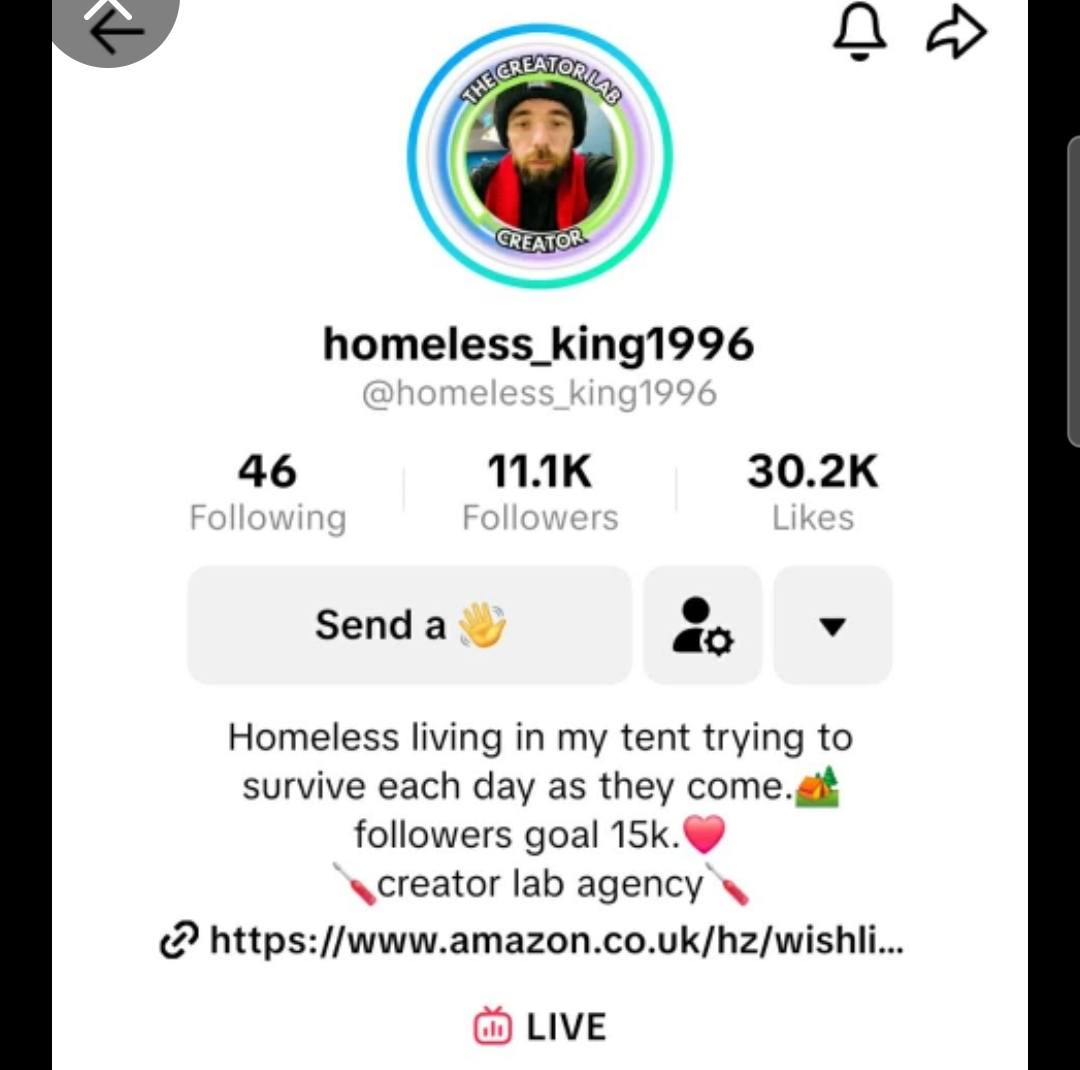Image resolution: width=1080 pixels, height=1070 pixels.
Task: Open the notifications bell
Action: pyautogui.click(x=859, y=31)
